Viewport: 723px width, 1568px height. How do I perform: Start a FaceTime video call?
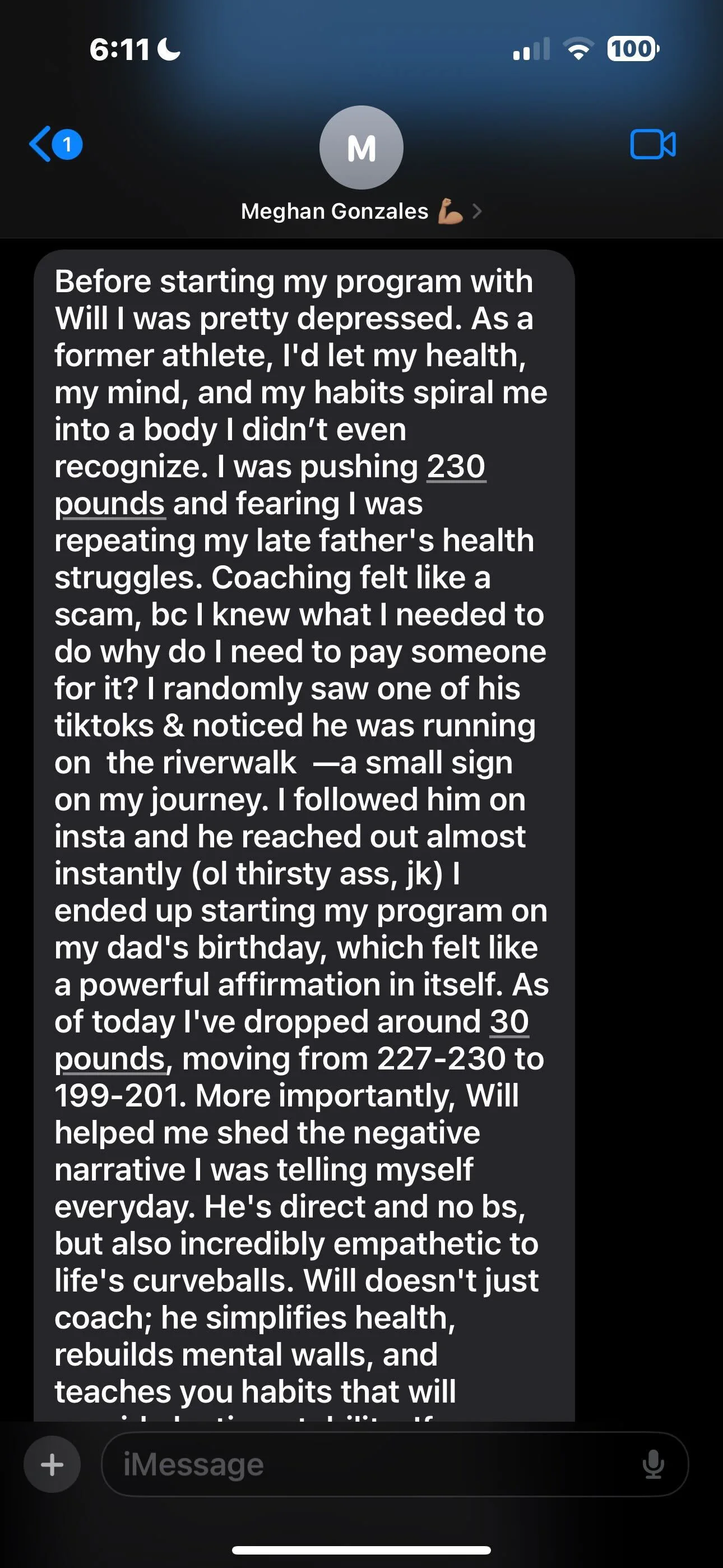click(652, 145)
